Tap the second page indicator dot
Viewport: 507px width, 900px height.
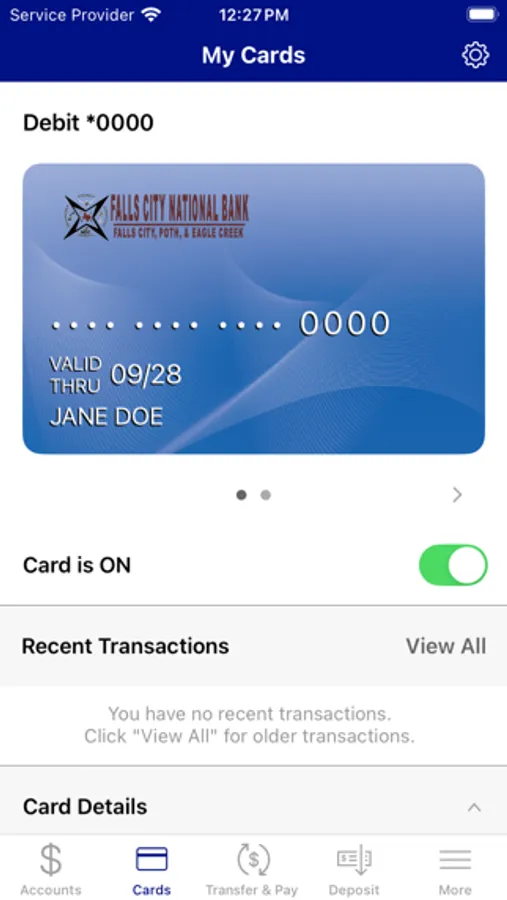[x=265, y=495]
